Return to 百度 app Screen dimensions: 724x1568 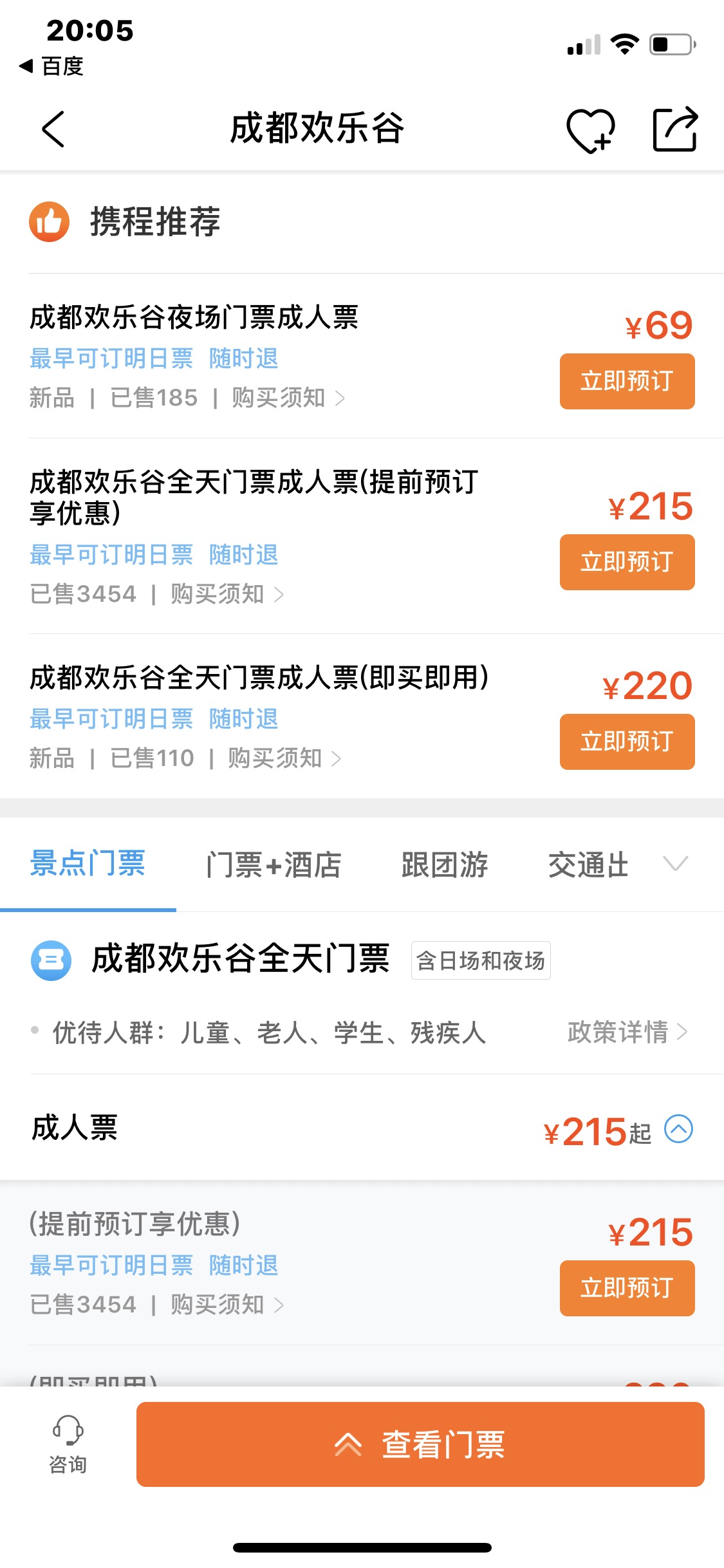(51, 66)
